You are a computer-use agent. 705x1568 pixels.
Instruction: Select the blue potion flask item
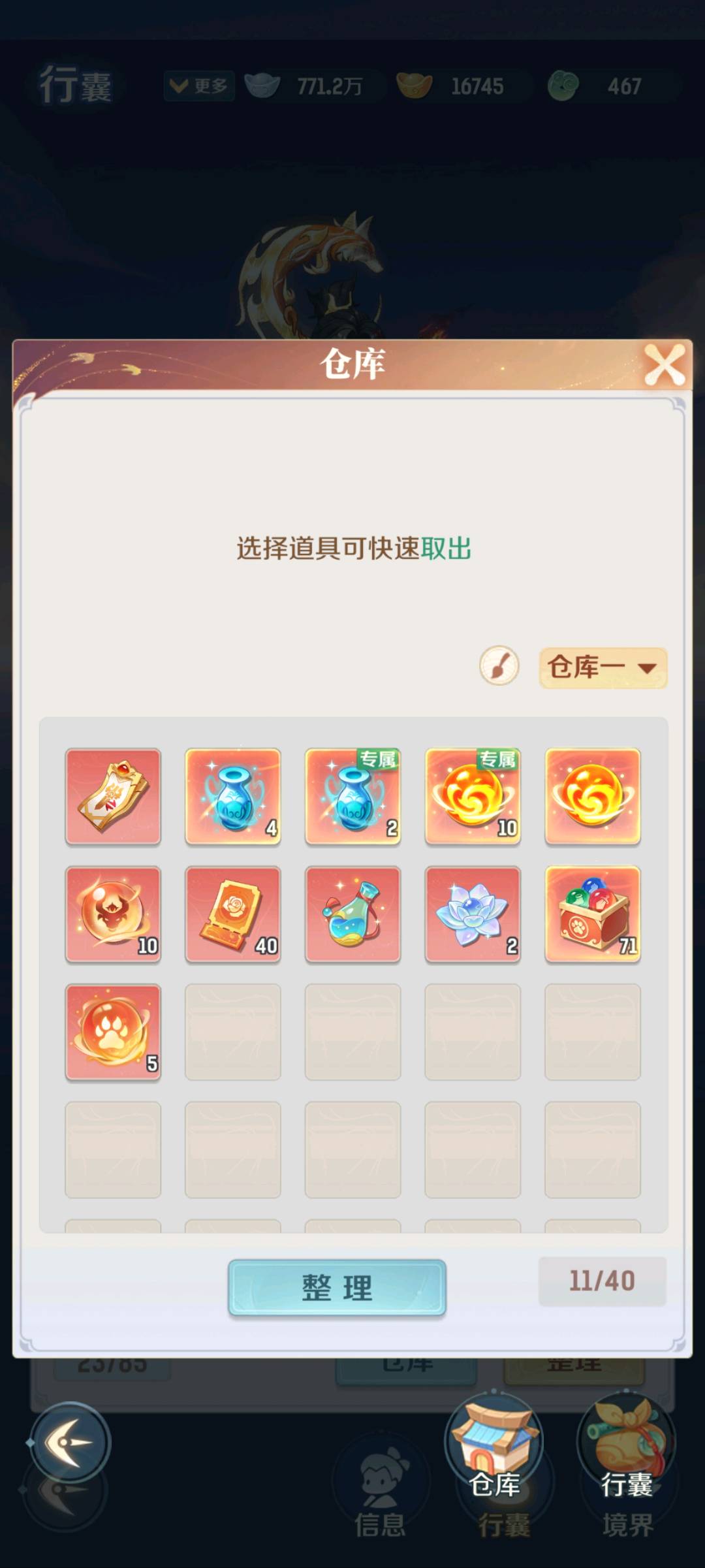point(353,914)
